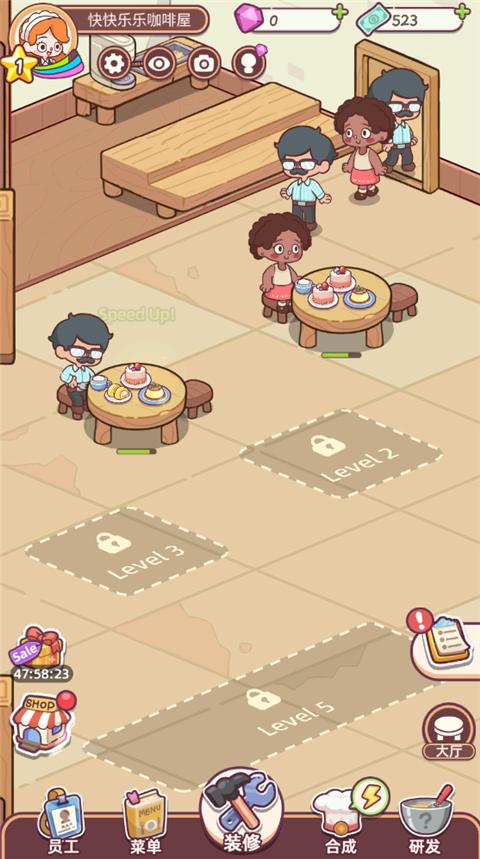Add more gems with the plus button
The width and height of the screenshot is (480, 859).
[x=340, y=12]
